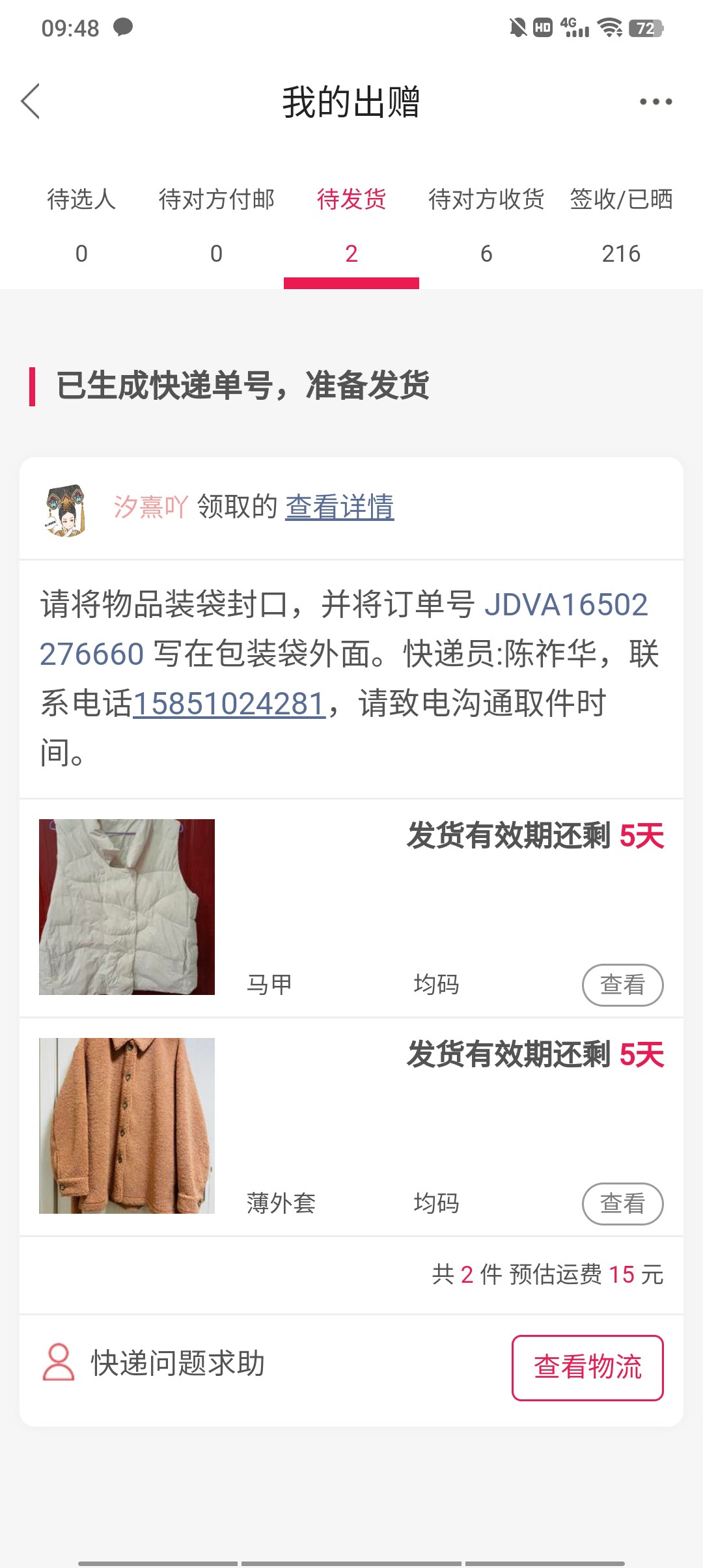Switch to the 待对方收货 tab
Viewport: 703px width, 1568px height.
click(x=486, y=225)
